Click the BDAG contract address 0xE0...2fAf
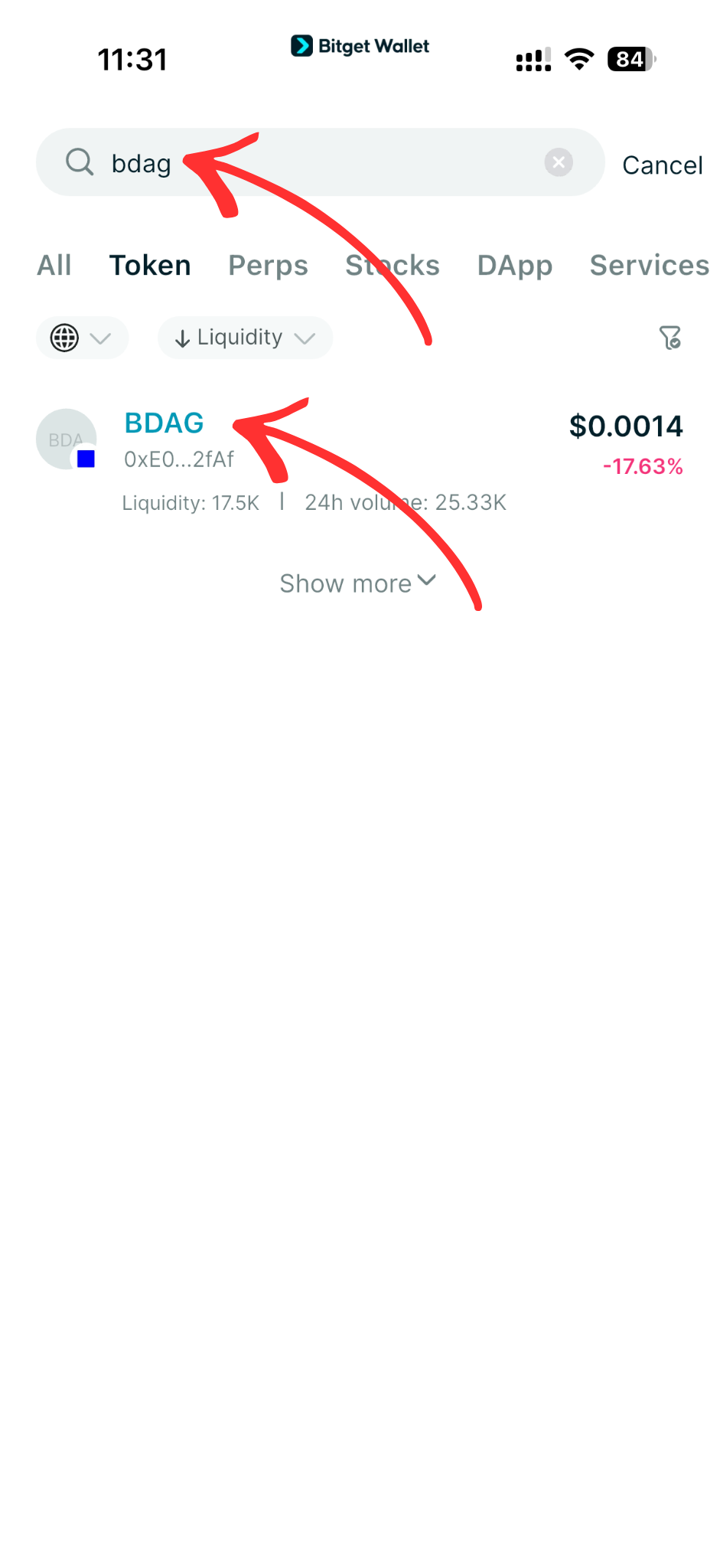The image size is (720, 1568). point(179,459)
